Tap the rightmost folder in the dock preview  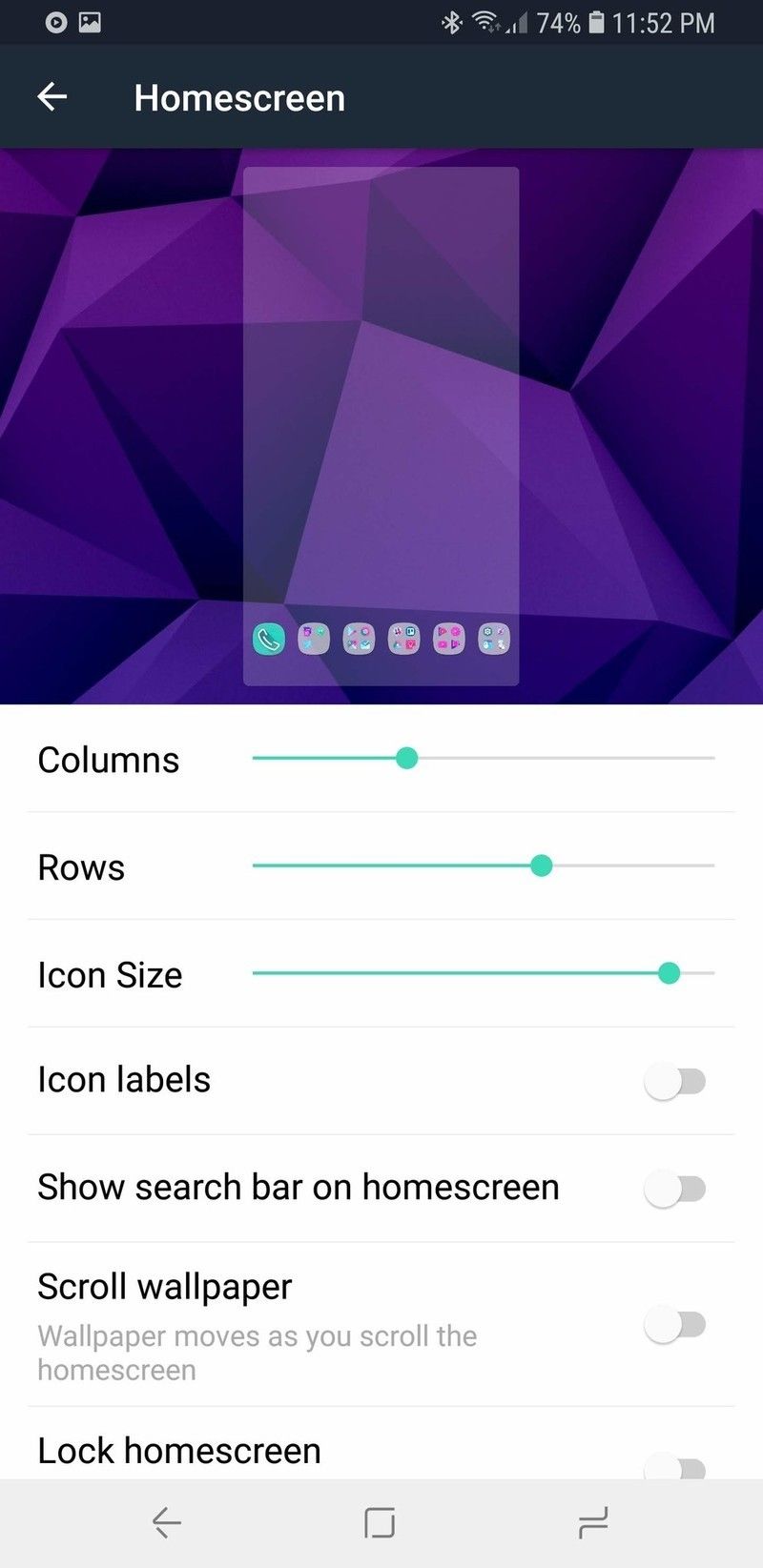click(493, 640)
